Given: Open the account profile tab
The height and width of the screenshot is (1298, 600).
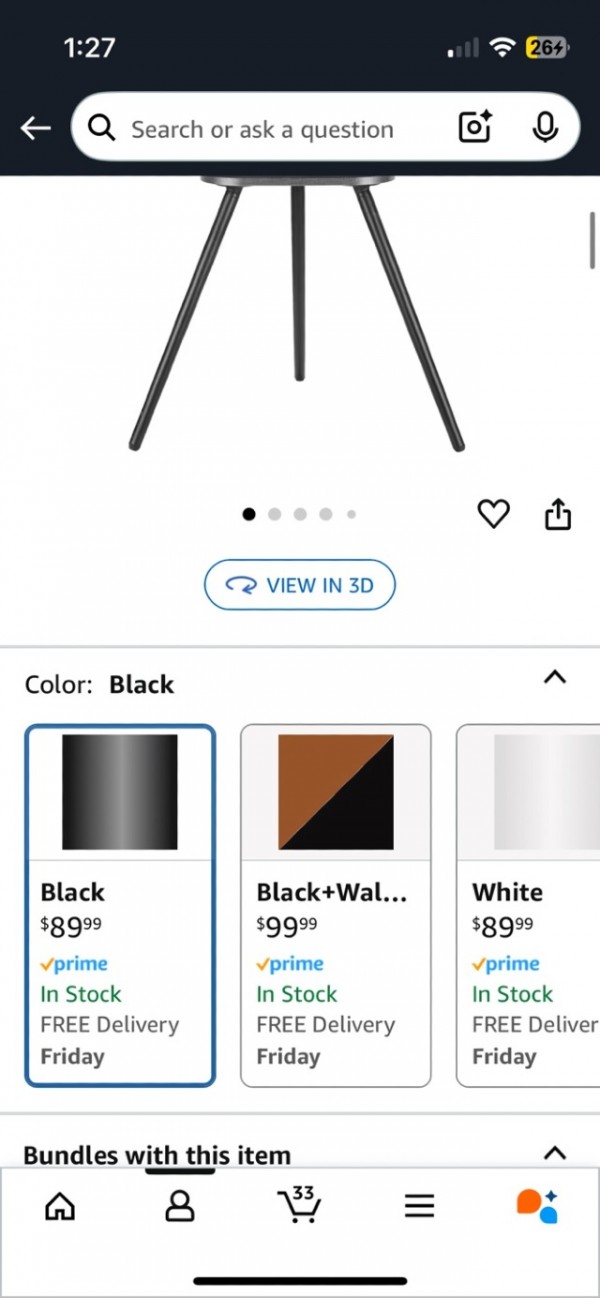Looking at the screenshot, I should tap(179, 1207).
